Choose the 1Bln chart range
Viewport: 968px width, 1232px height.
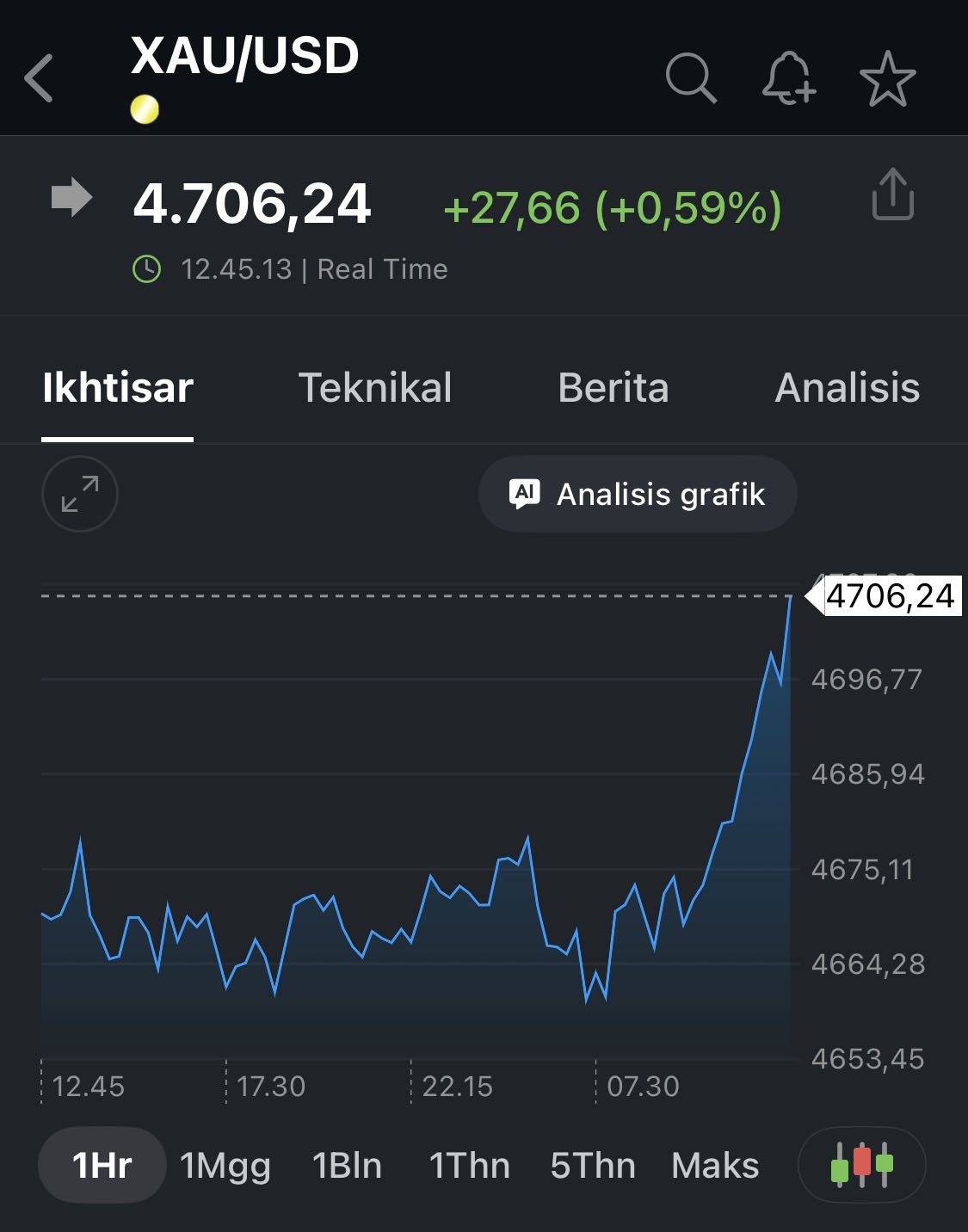[x=347, y=1166]
